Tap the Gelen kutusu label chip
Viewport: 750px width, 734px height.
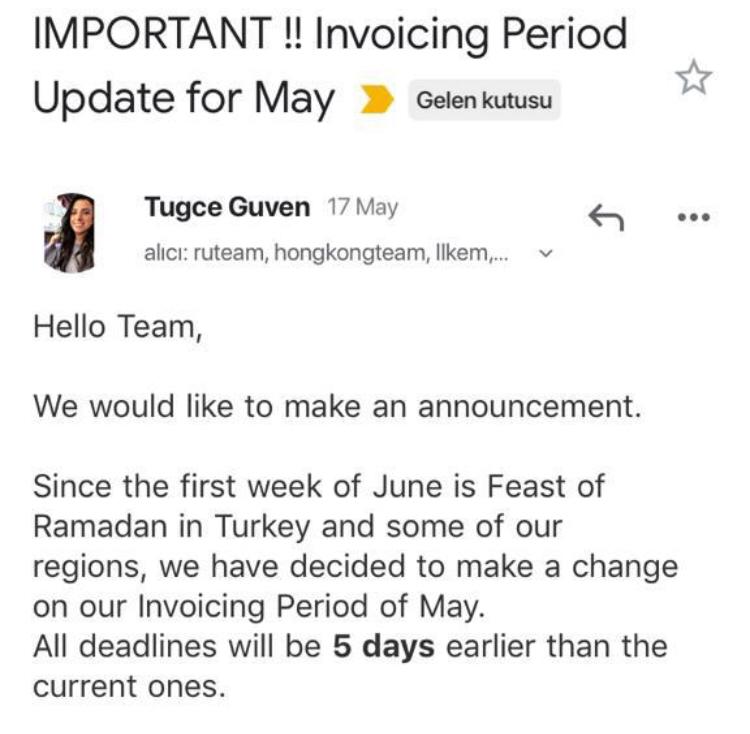point(484,101)
